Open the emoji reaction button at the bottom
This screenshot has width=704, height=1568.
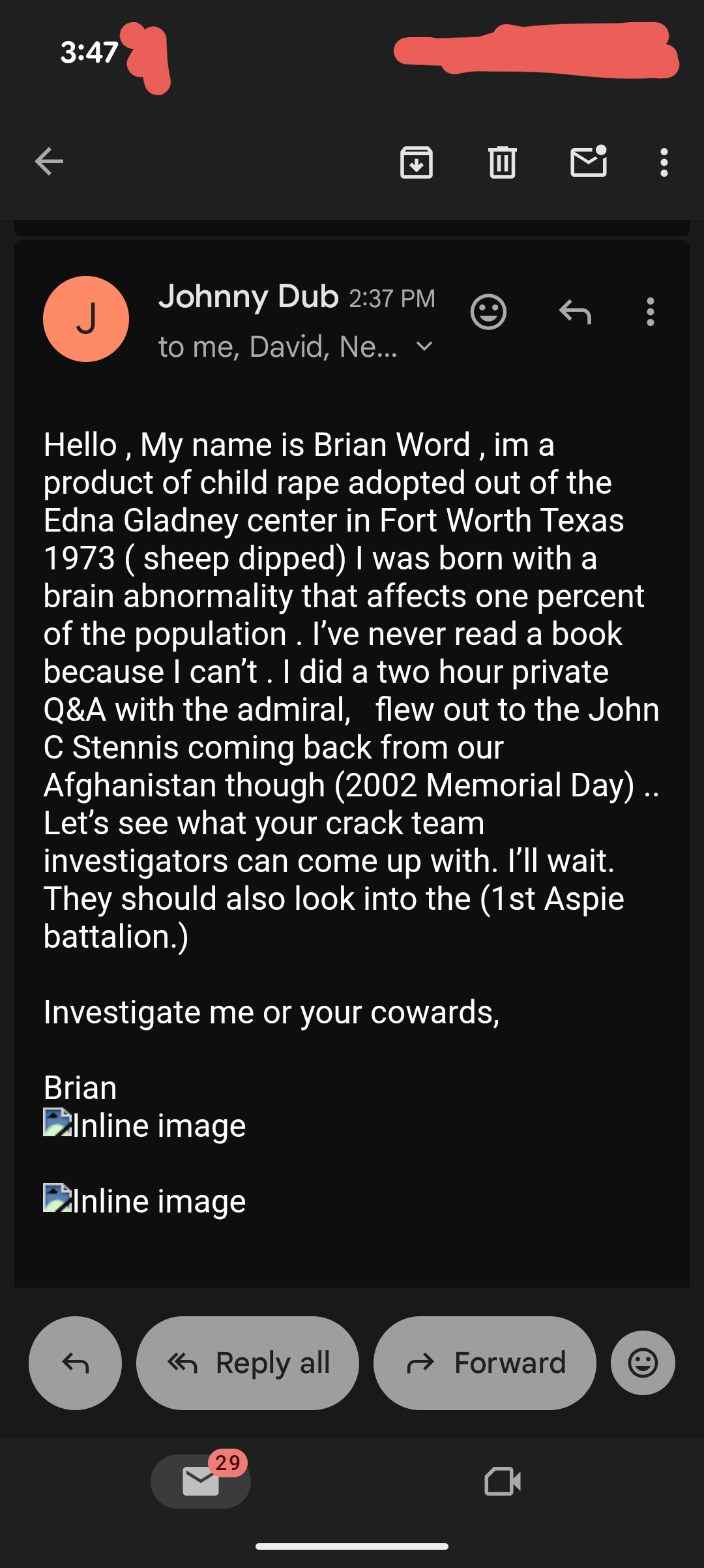pos(643,1363)
